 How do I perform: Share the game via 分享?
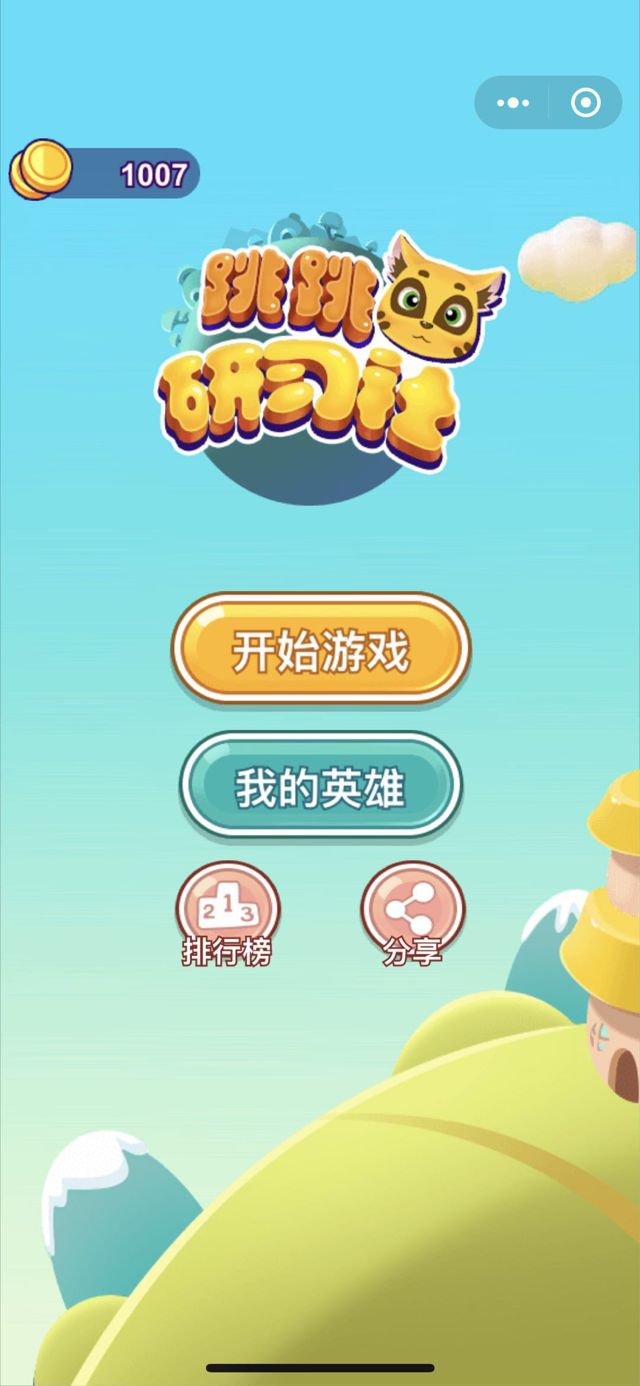tap(412, 914)
